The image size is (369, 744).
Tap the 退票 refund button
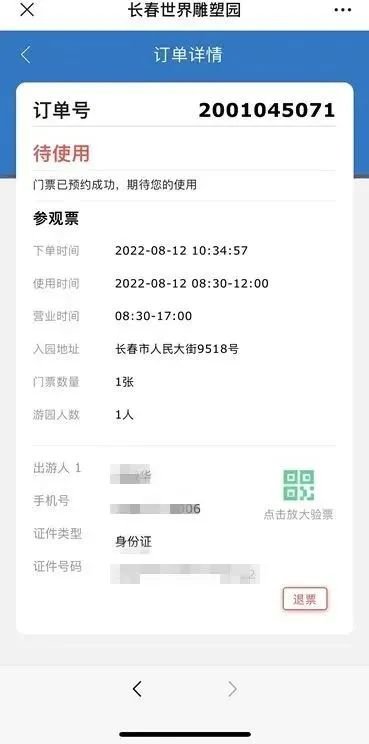[x=305, y=599]
